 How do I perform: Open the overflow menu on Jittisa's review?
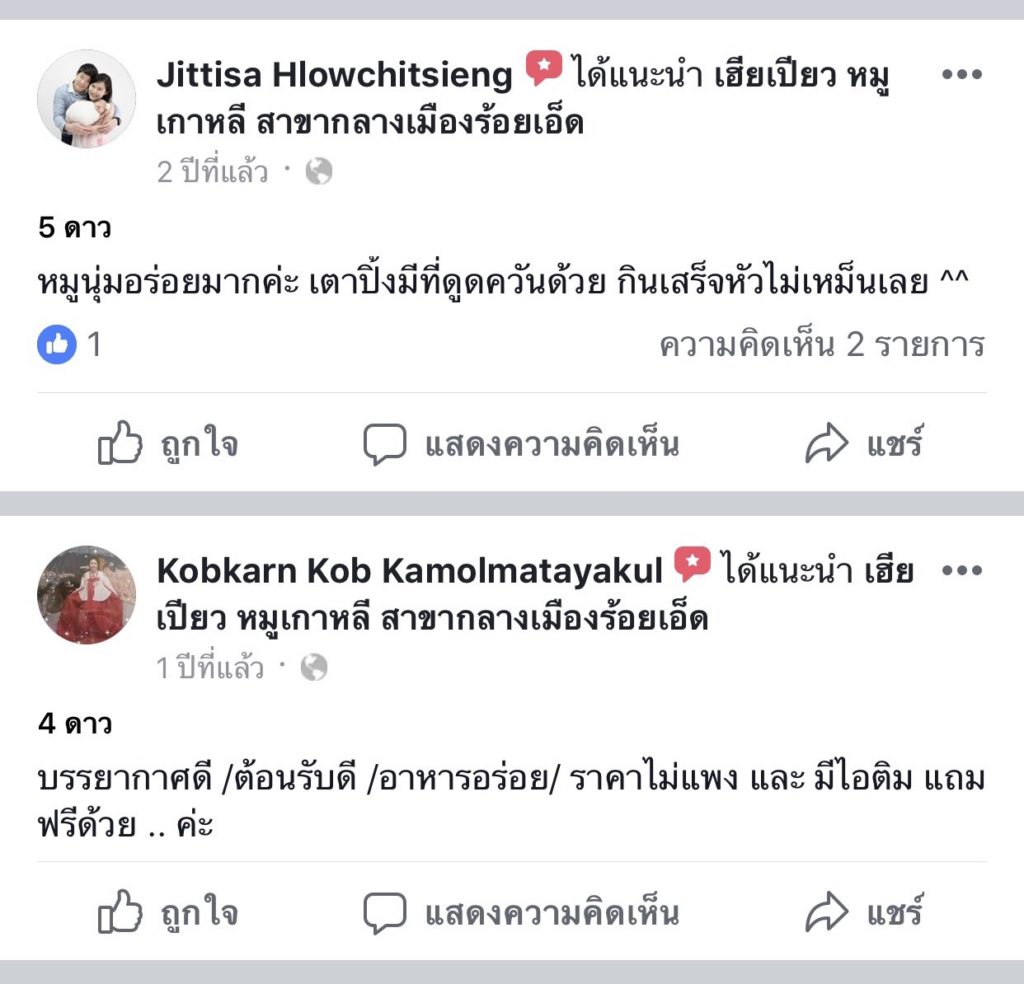962,75
